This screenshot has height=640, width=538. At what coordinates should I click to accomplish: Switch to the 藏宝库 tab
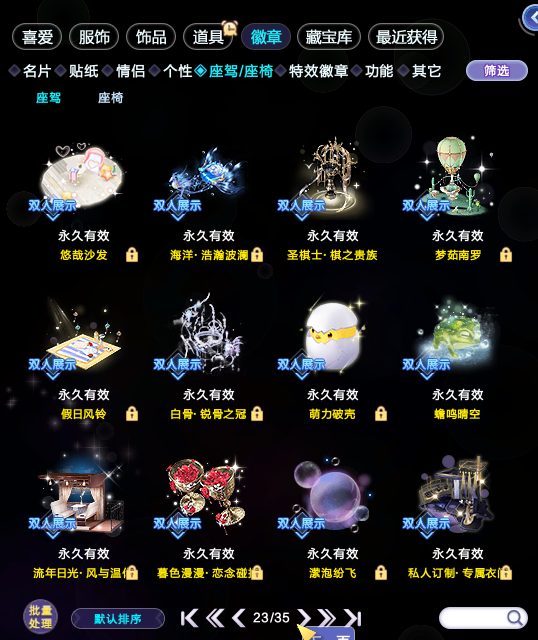(329, 37)
